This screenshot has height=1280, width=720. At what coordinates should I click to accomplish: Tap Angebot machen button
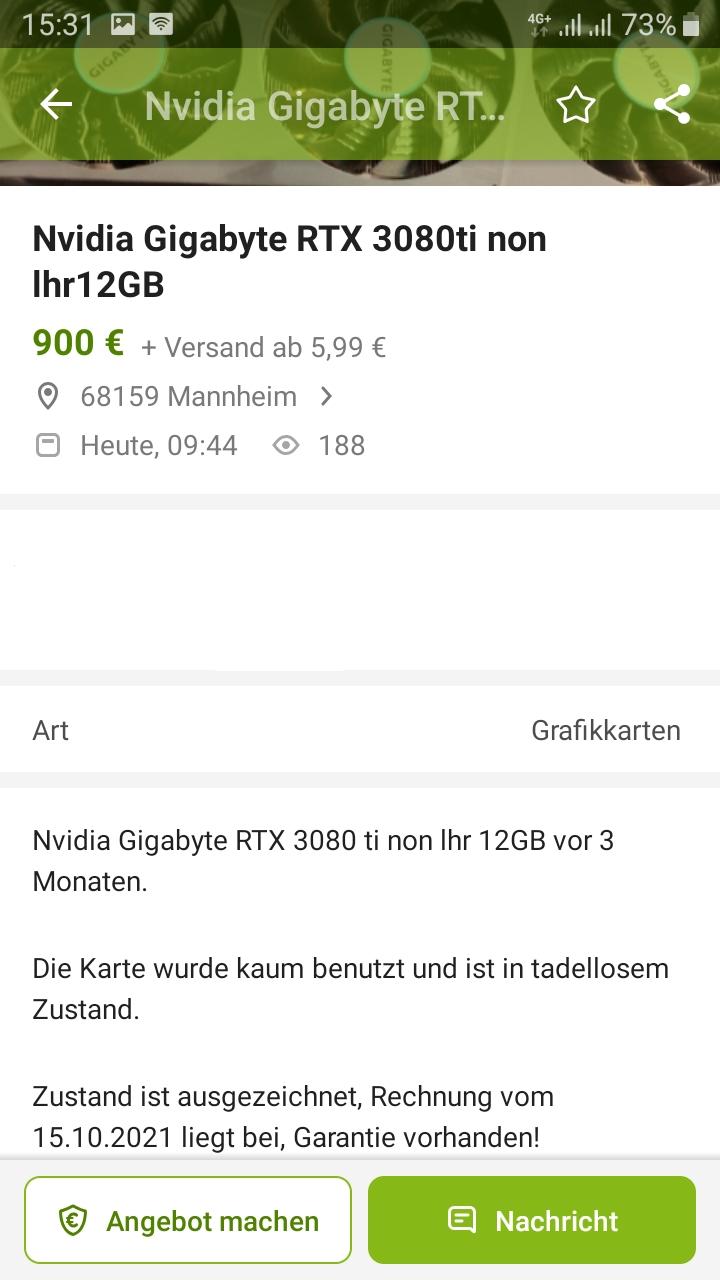188,1220
